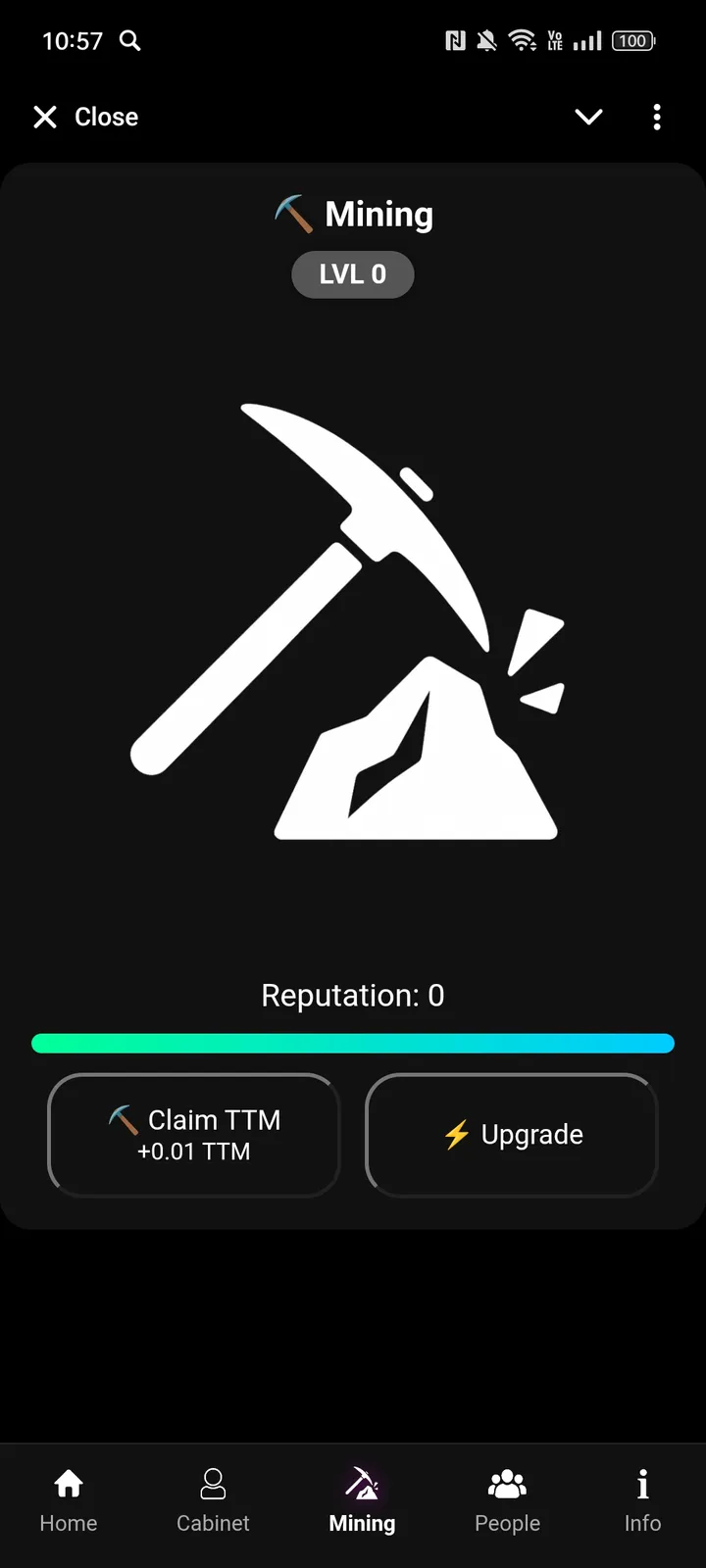Tap the Info icon in bottom bar

pos(642,1483)
